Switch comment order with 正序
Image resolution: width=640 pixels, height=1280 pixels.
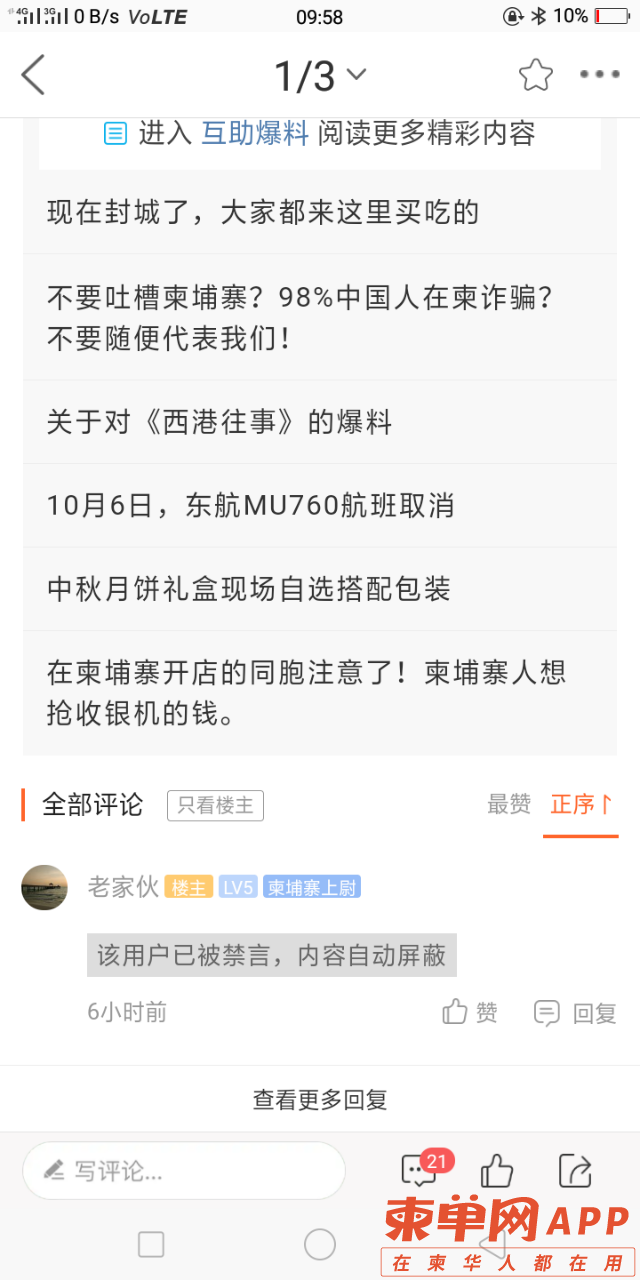581,804
